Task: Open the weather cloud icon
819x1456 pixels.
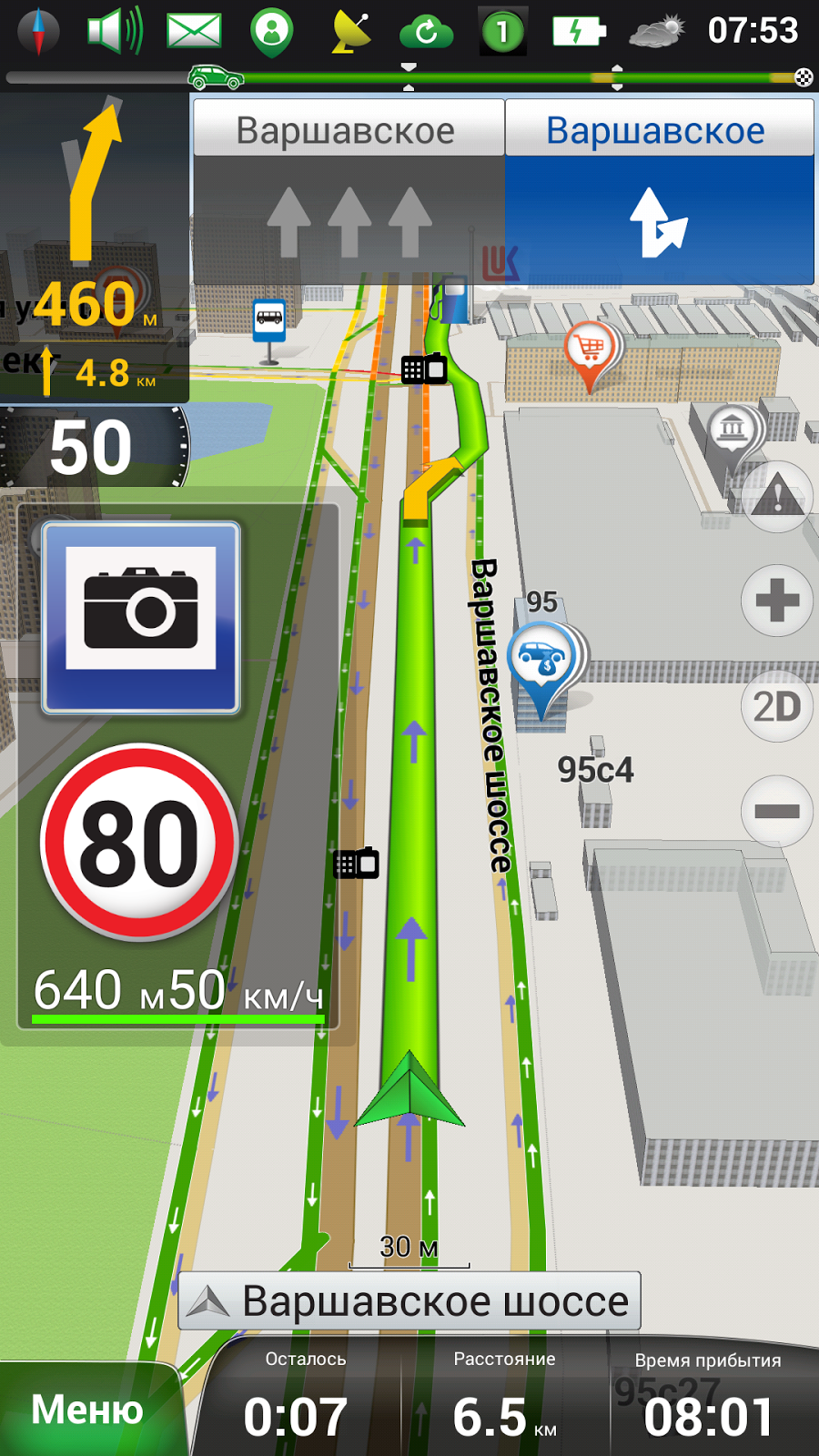Action: pyautogui.click(x=657, y=31)
